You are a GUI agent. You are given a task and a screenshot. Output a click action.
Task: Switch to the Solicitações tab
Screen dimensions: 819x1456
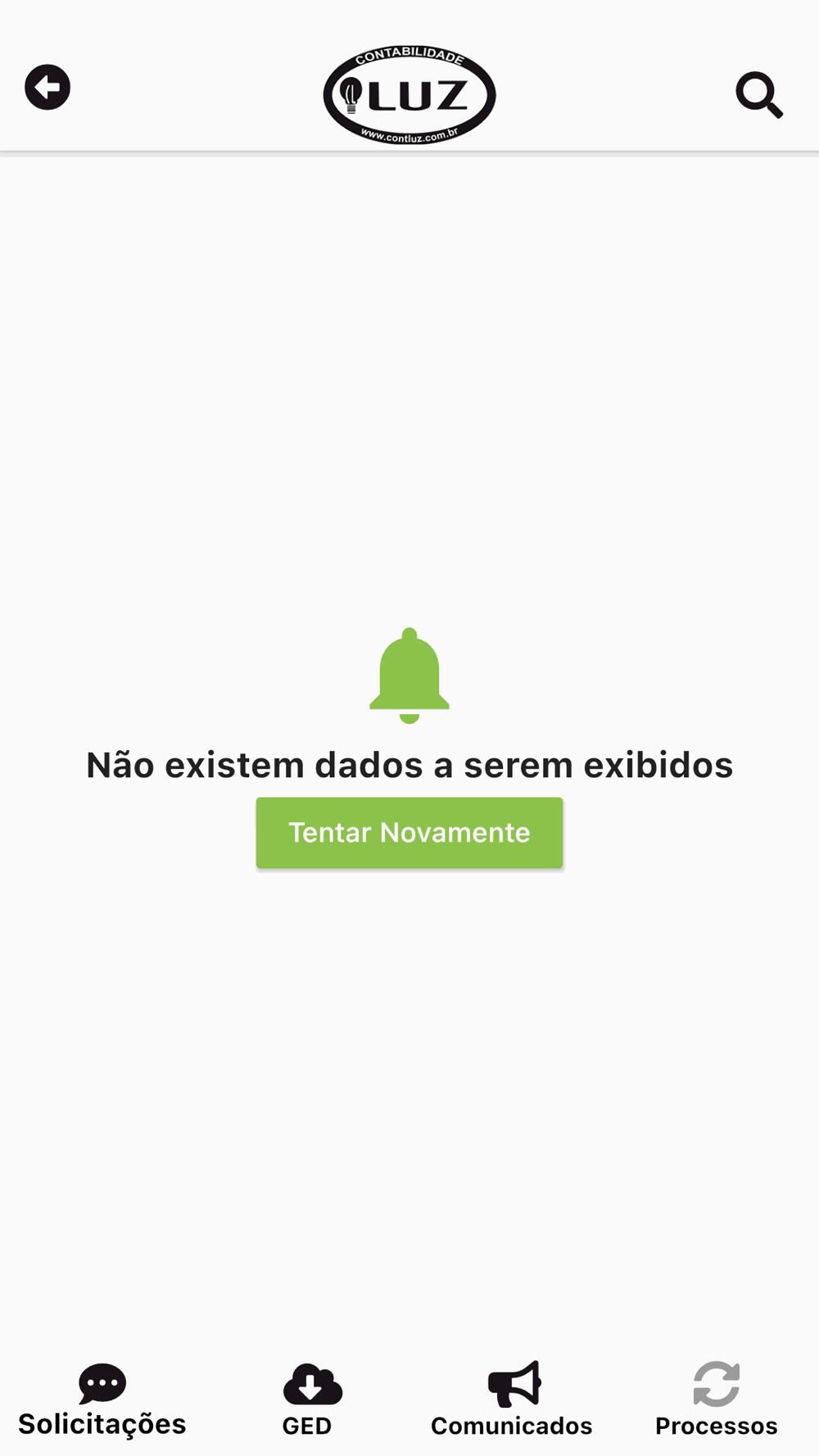[102, 1401]
